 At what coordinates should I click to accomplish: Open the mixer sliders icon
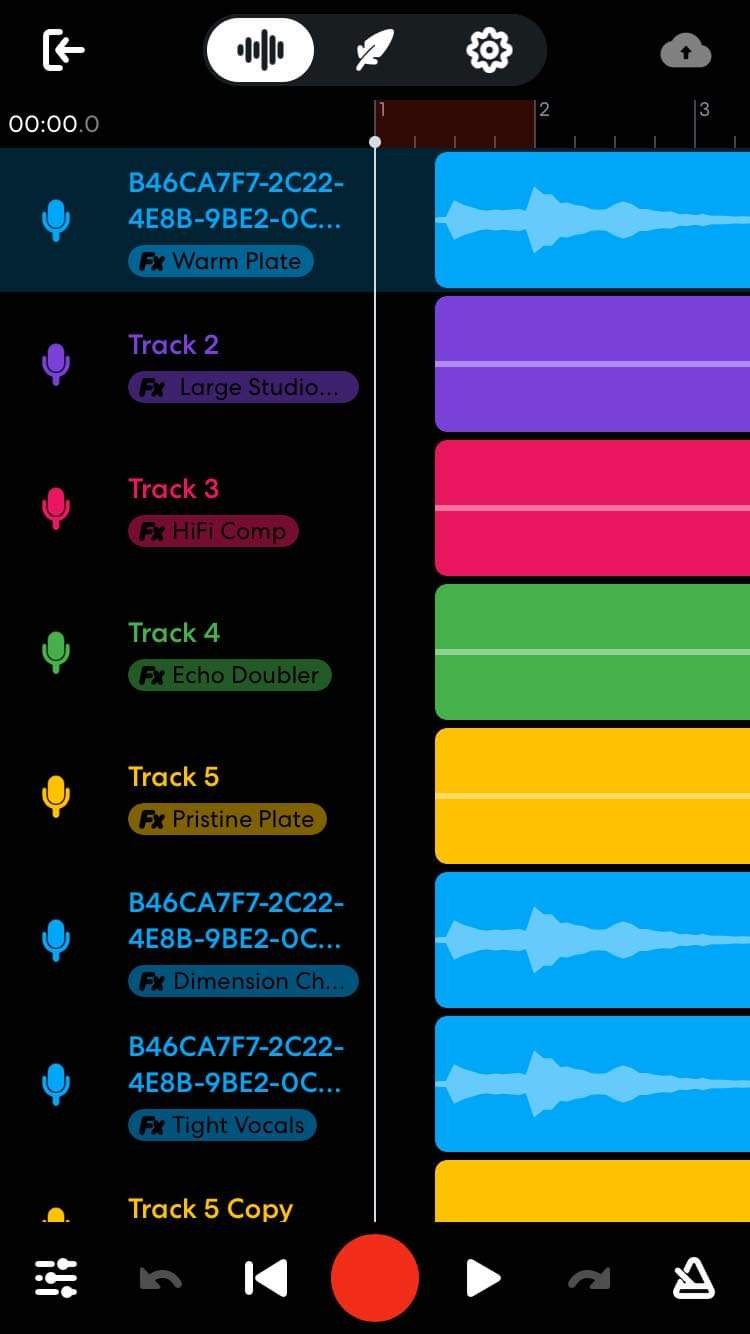(56, 1278)
